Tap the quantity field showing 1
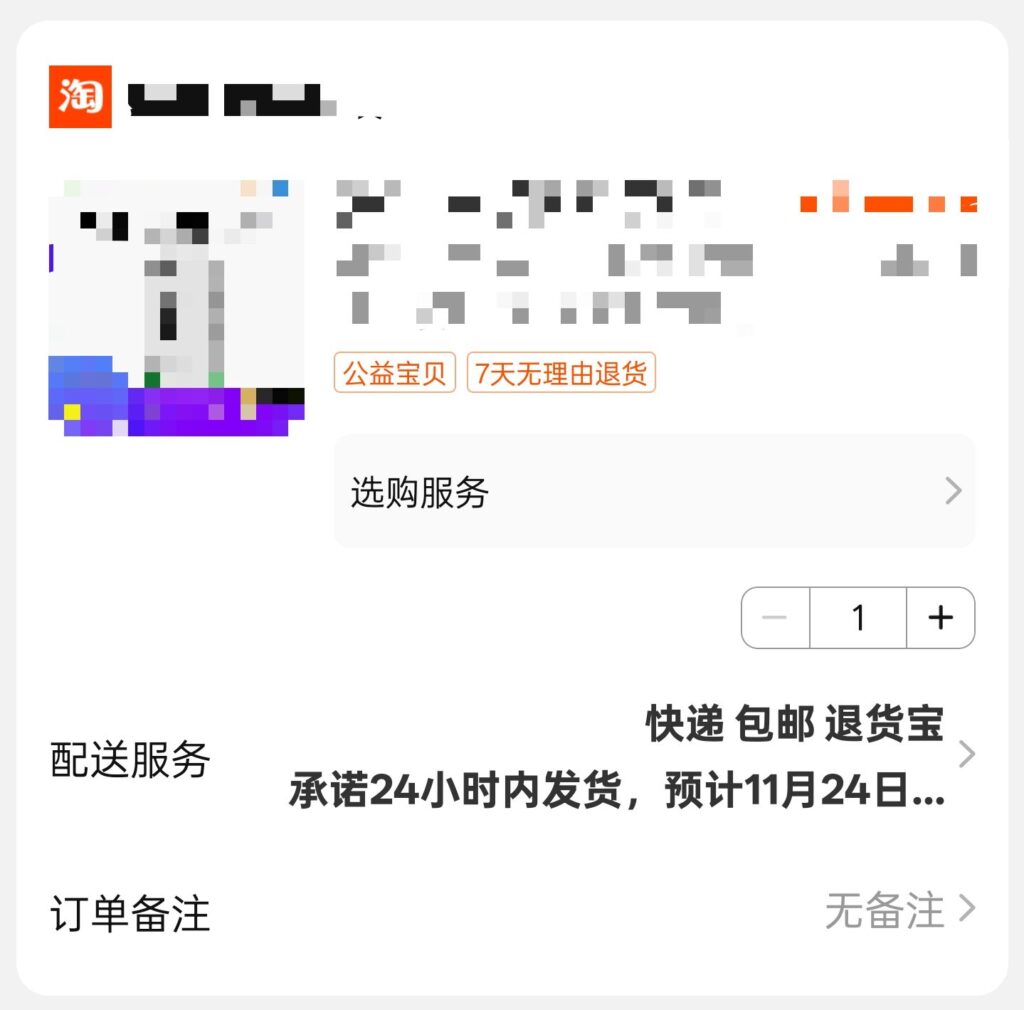Image resolution: width=1024 pixels, height=1010 pixels. (x=858, y=618)
